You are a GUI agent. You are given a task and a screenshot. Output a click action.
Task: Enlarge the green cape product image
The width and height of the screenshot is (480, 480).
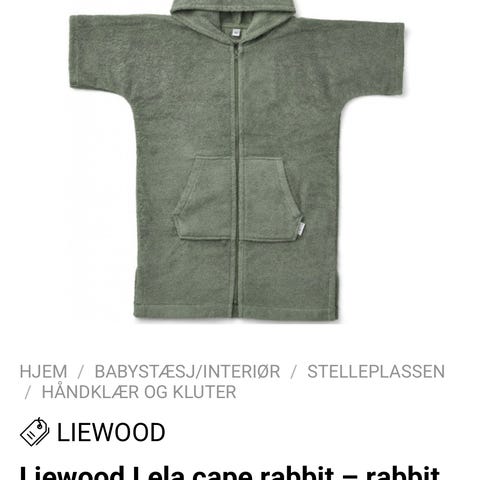click(237, 162)
